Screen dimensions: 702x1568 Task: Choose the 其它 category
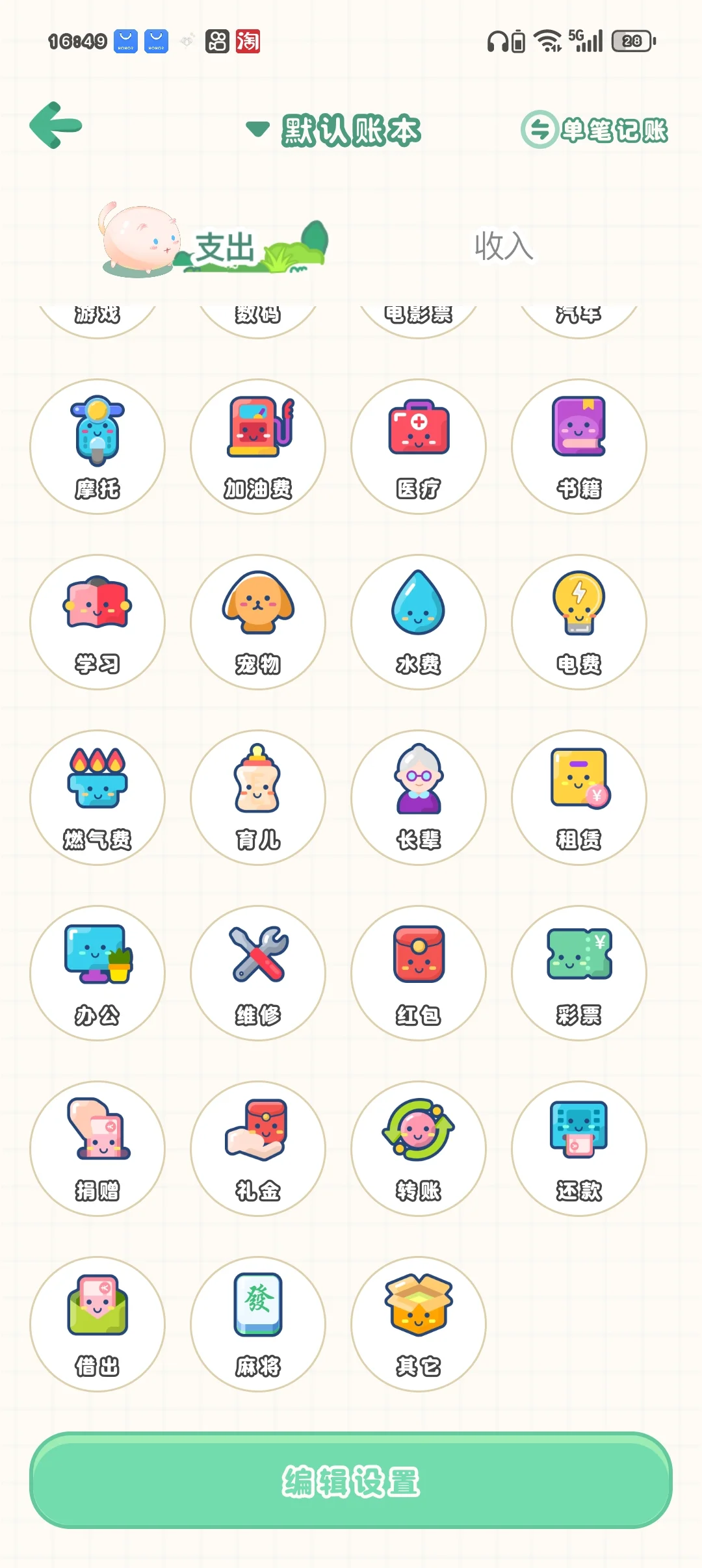tap(419, 1324)
